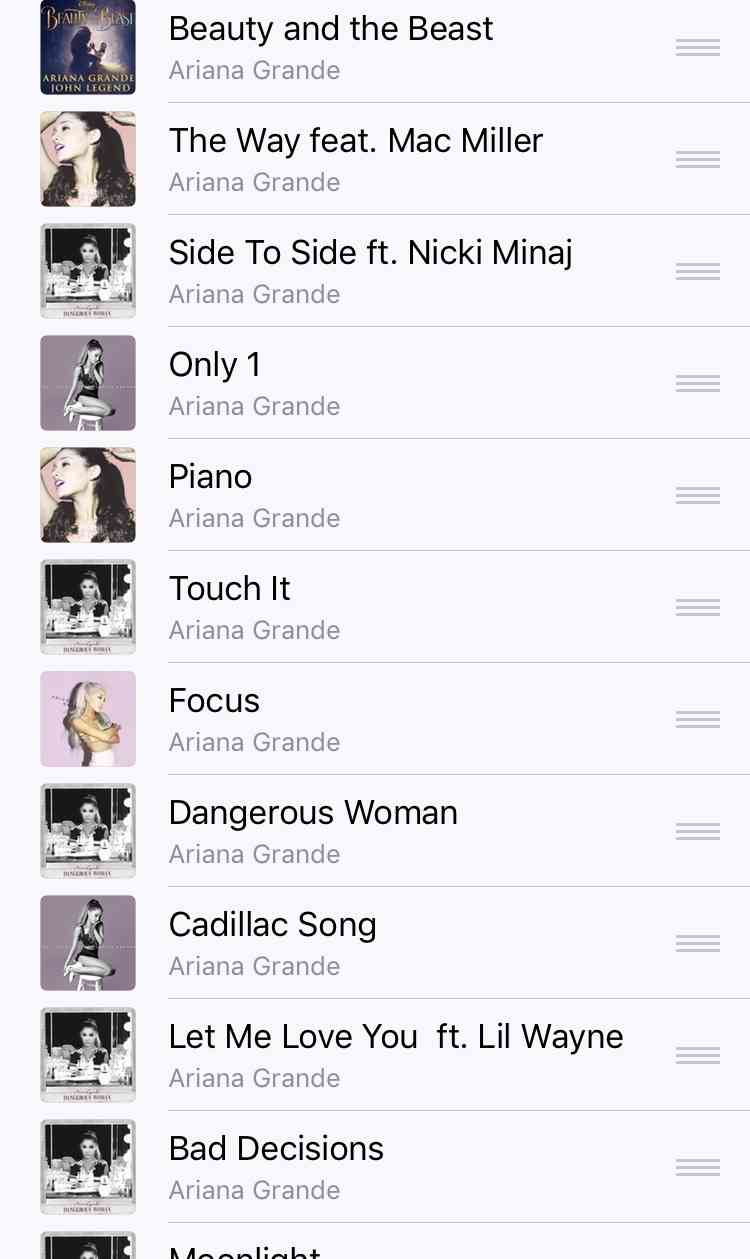Select the song The Way feat. Mac Miller
The image size is (750, 1259).
pos(355,140)
